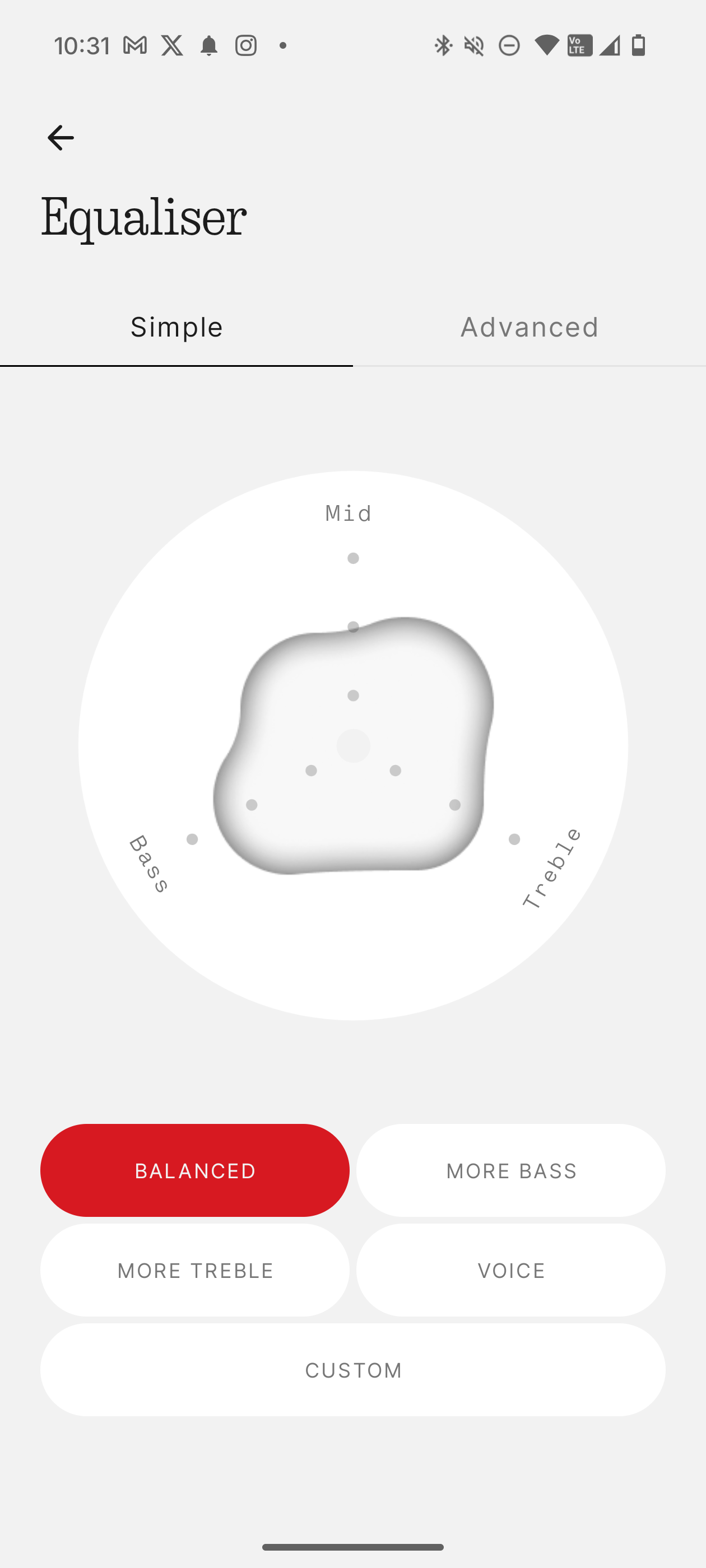
Task: Go back from the Equaliser screen
Action: (61, 138)
